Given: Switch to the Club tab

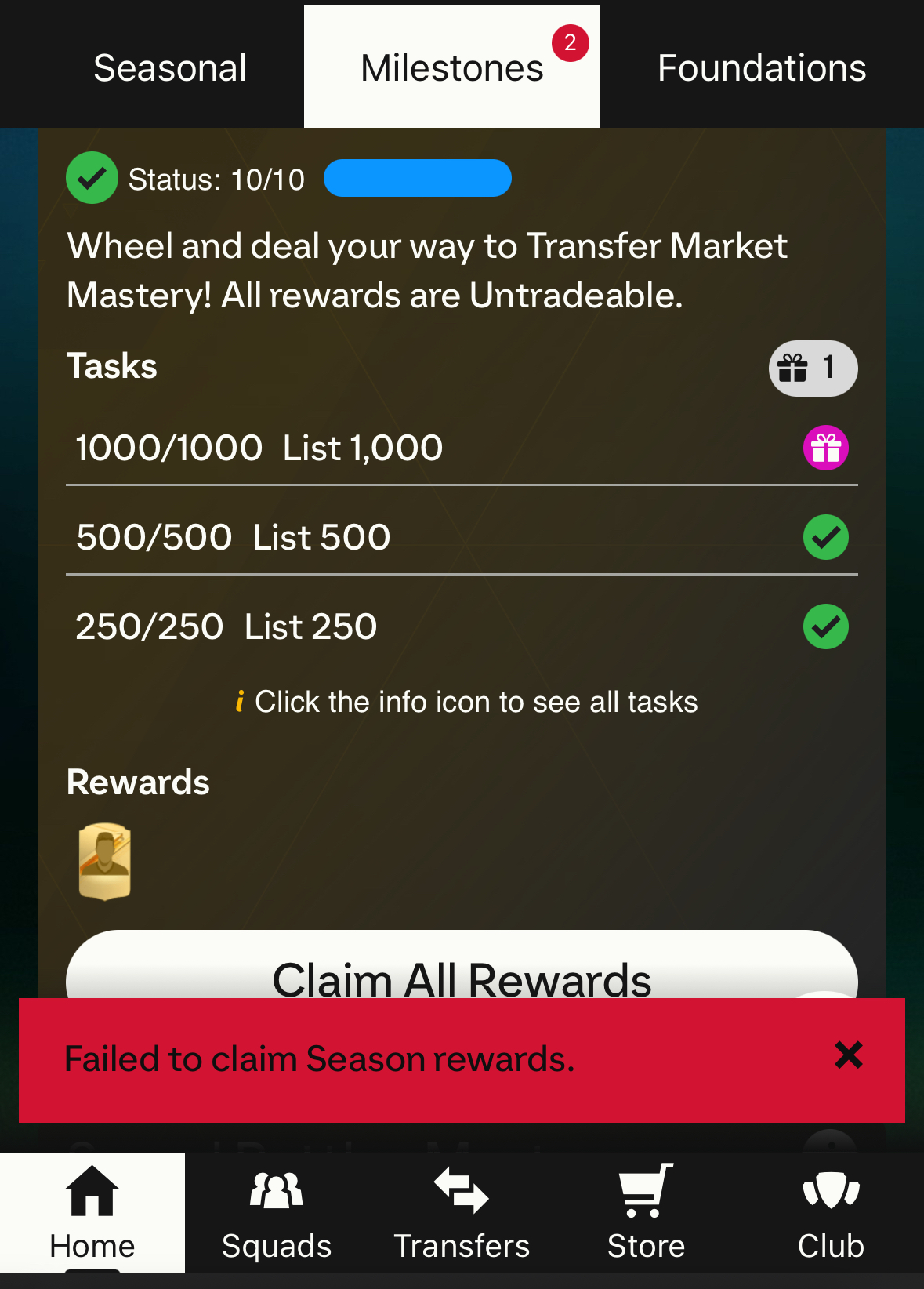Looking at the screenshot, I should click(x=831, y=1212).
